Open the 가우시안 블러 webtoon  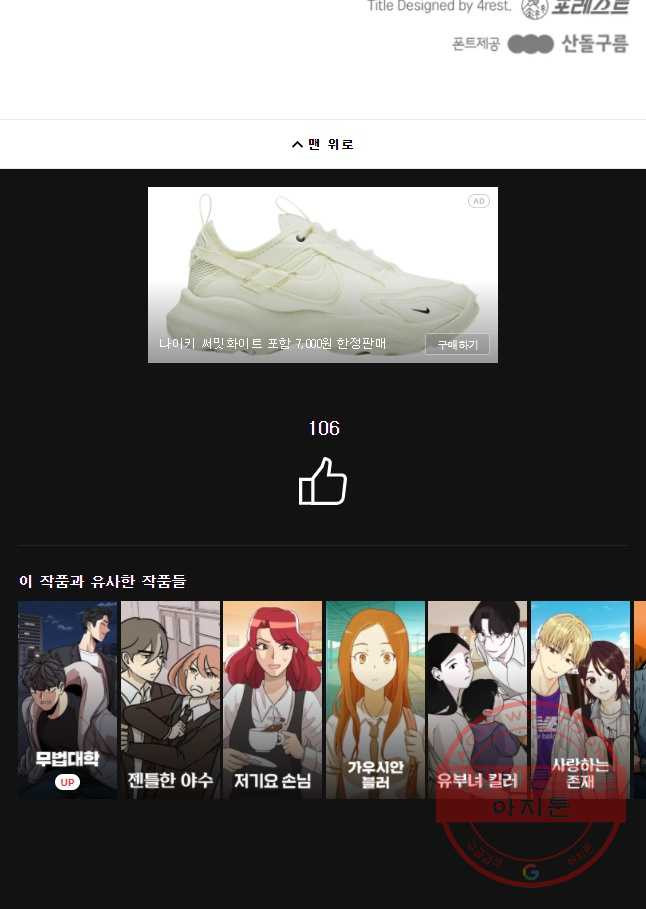coord(375,699)
